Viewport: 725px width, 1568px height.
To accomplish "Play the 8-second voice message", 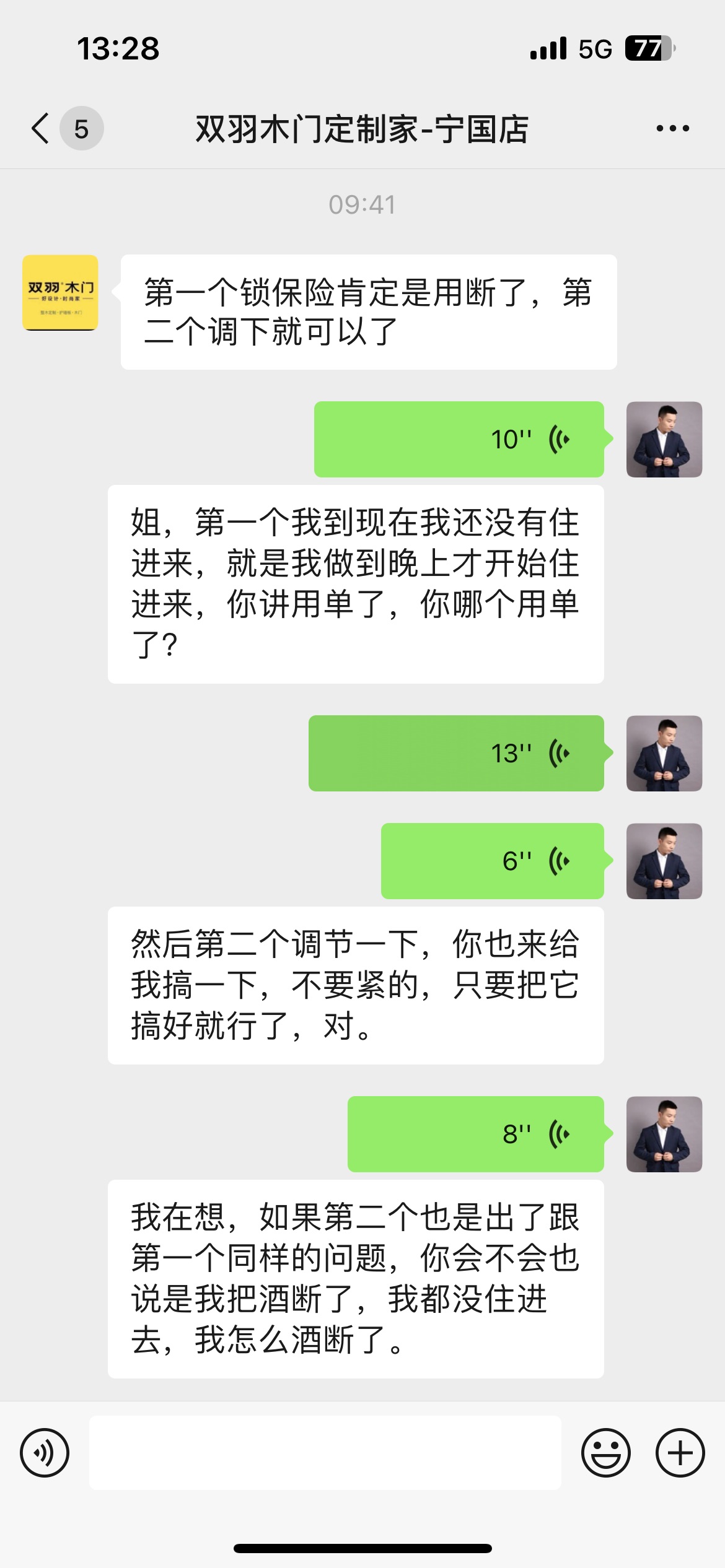I will point(475,1134).
